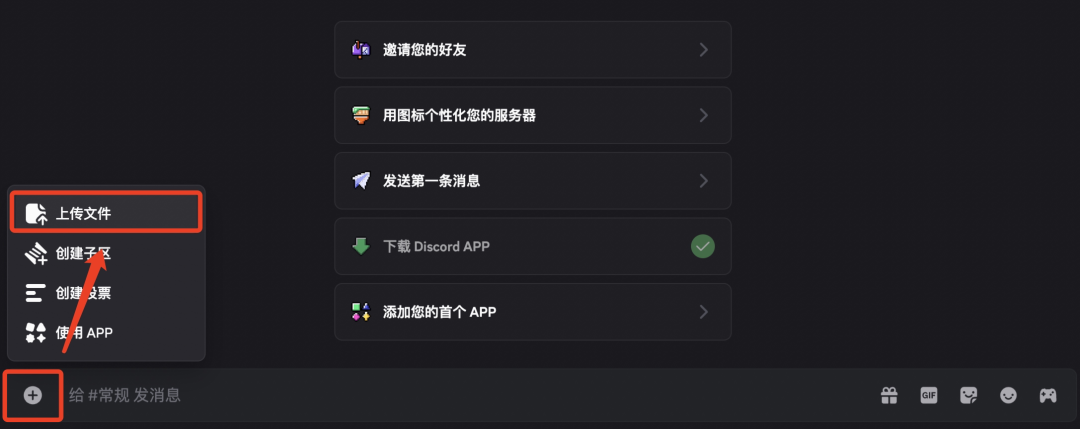Image resolution: width=1080 pixels, height=429 pixels.
Task: Open the GIF picker
Action: (x=929, y=395)
